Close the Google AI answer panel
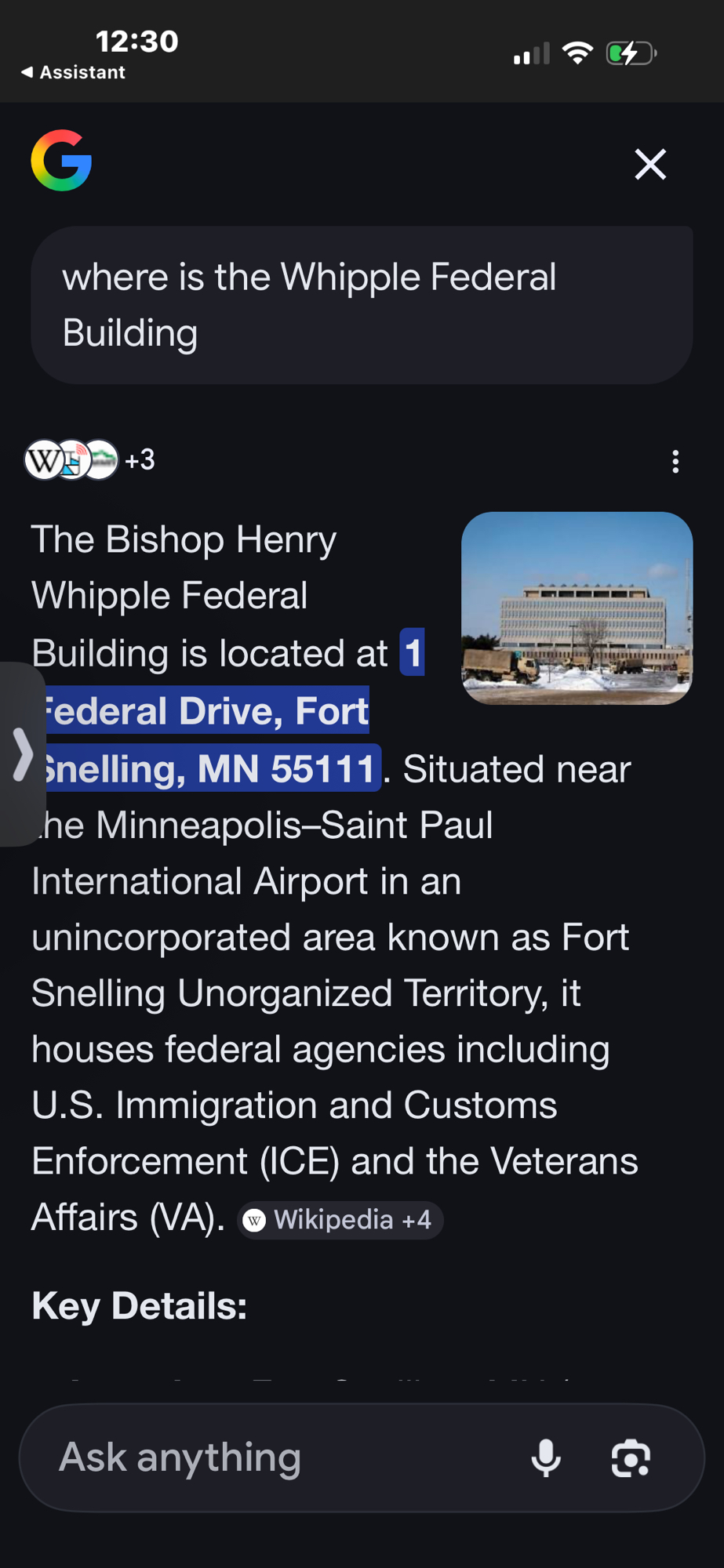Image resolution: width=724 pixels, height=1568 pixels. coord(650,165)
